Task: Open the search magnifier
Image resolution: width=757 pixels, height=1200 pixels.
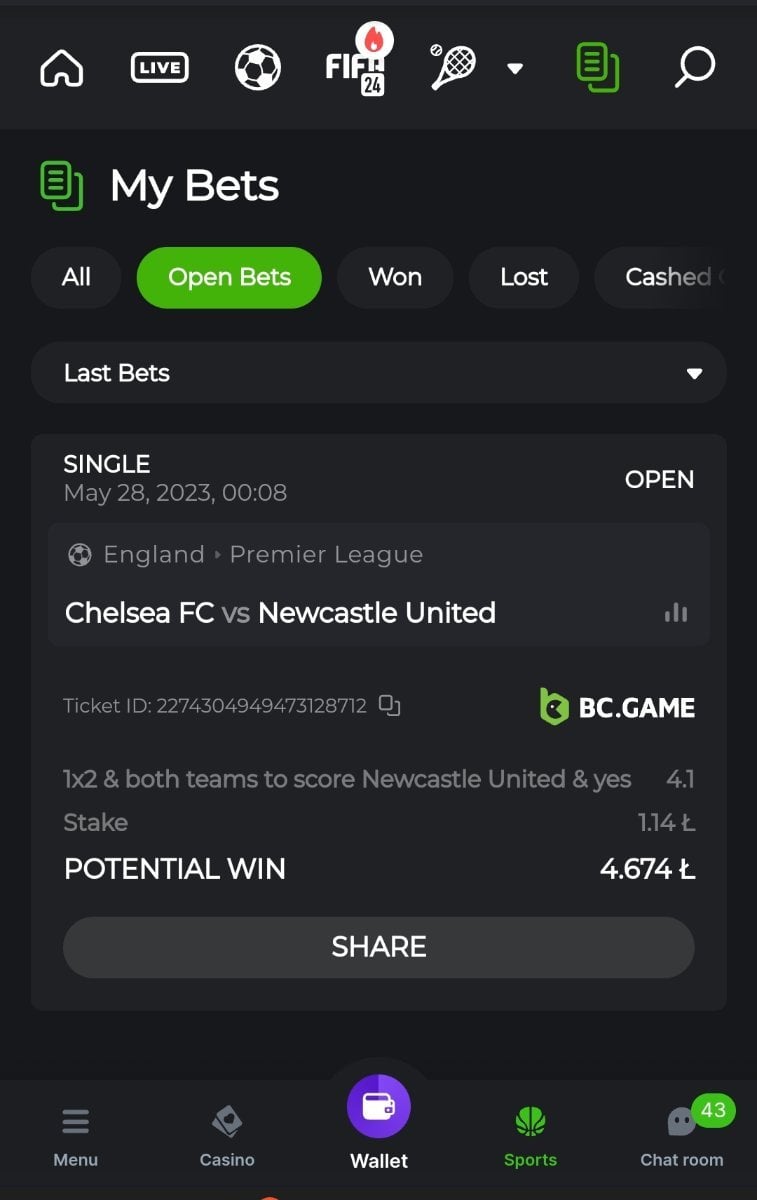Action: click(x=695, y=68)
